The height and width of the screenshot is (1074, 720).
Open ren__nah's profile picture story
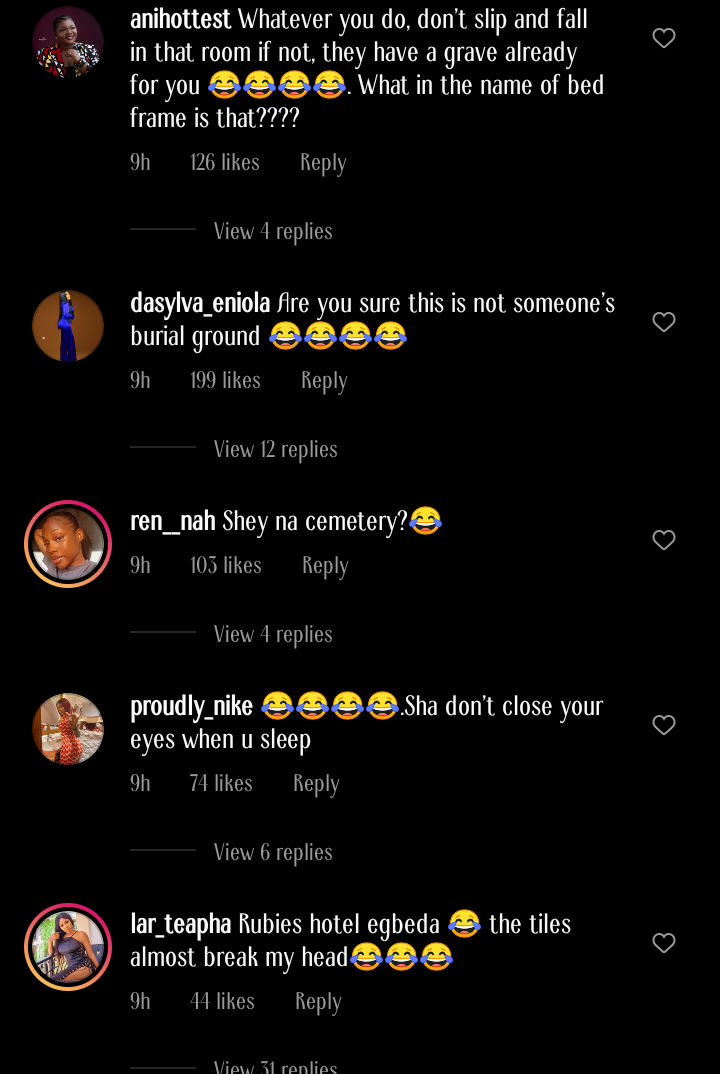tap(68, 544)
